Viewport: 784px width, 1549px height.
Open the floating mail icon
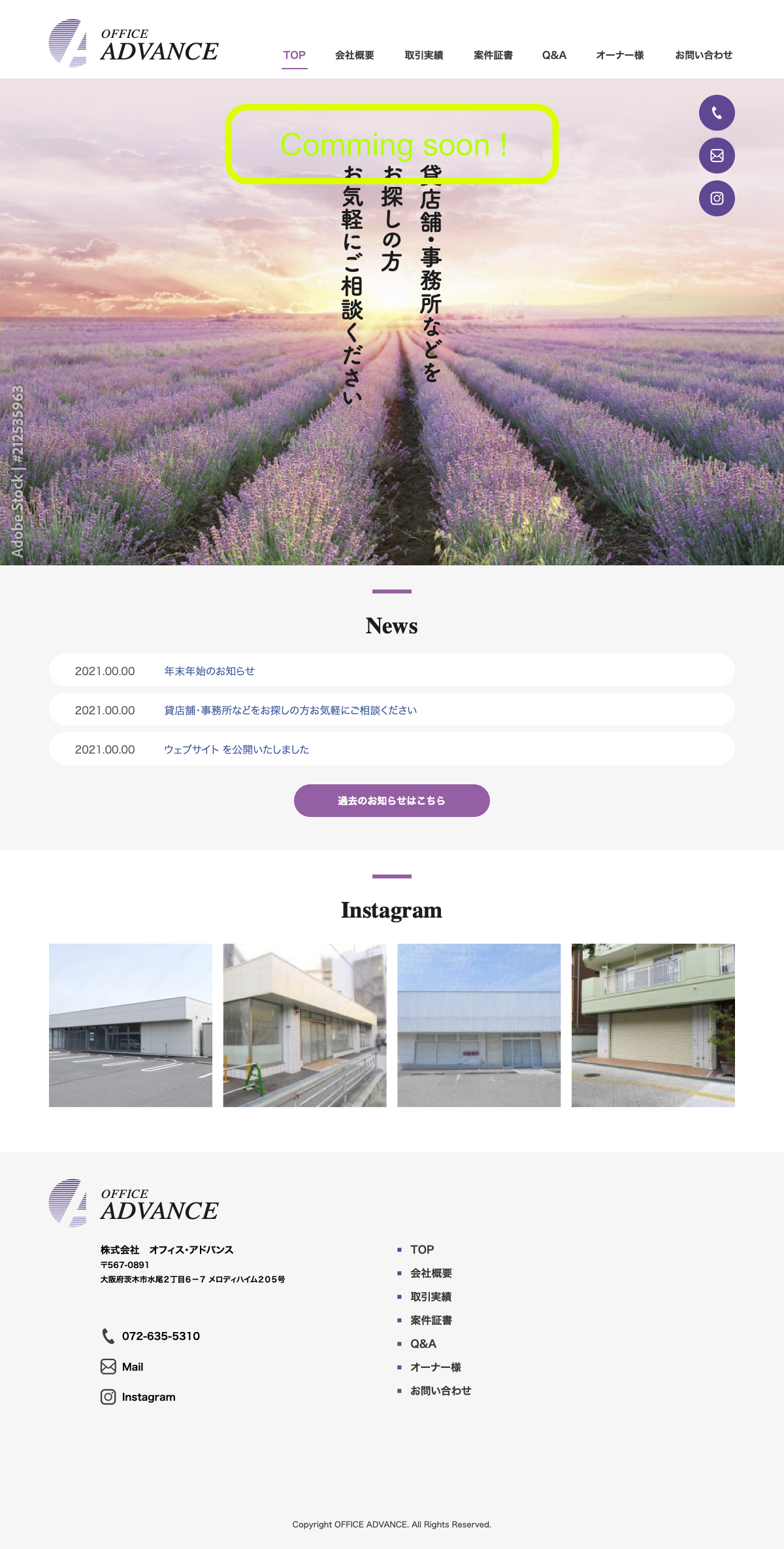coord(717,156)
